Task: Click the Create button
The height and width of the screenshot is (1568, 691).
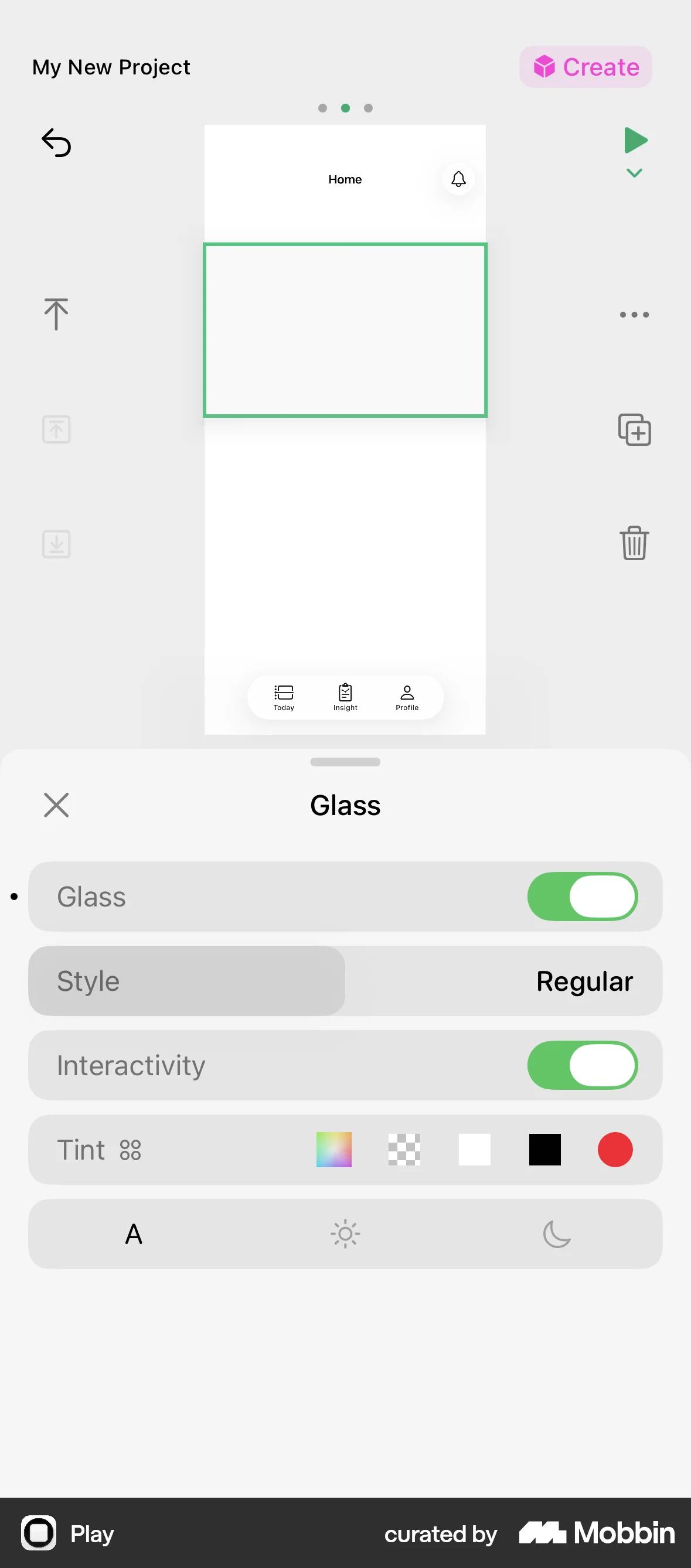Action: 584,67
